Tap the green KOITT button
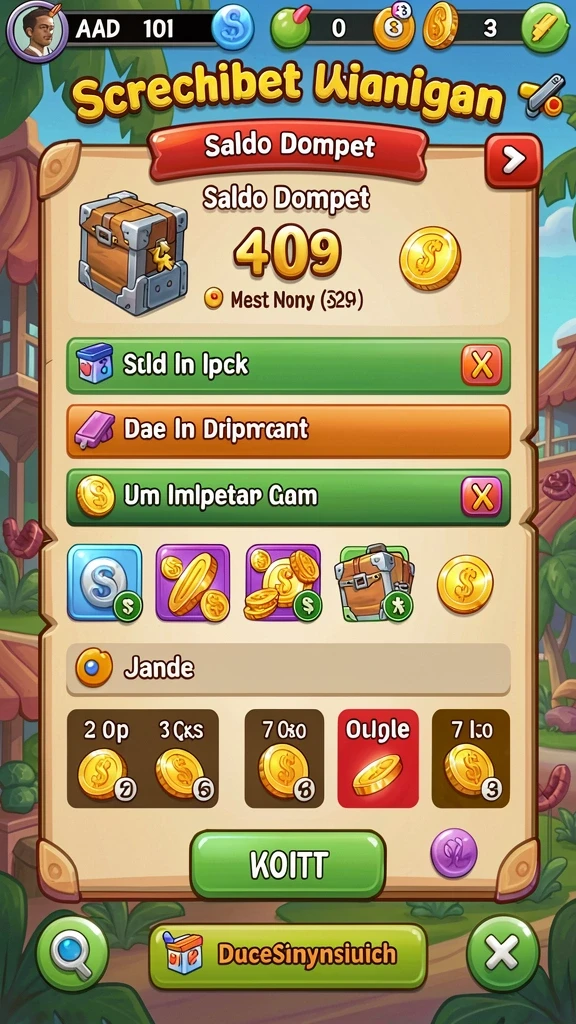The image size is (576, 1024). pyautogui.click(x=288, y=865)
